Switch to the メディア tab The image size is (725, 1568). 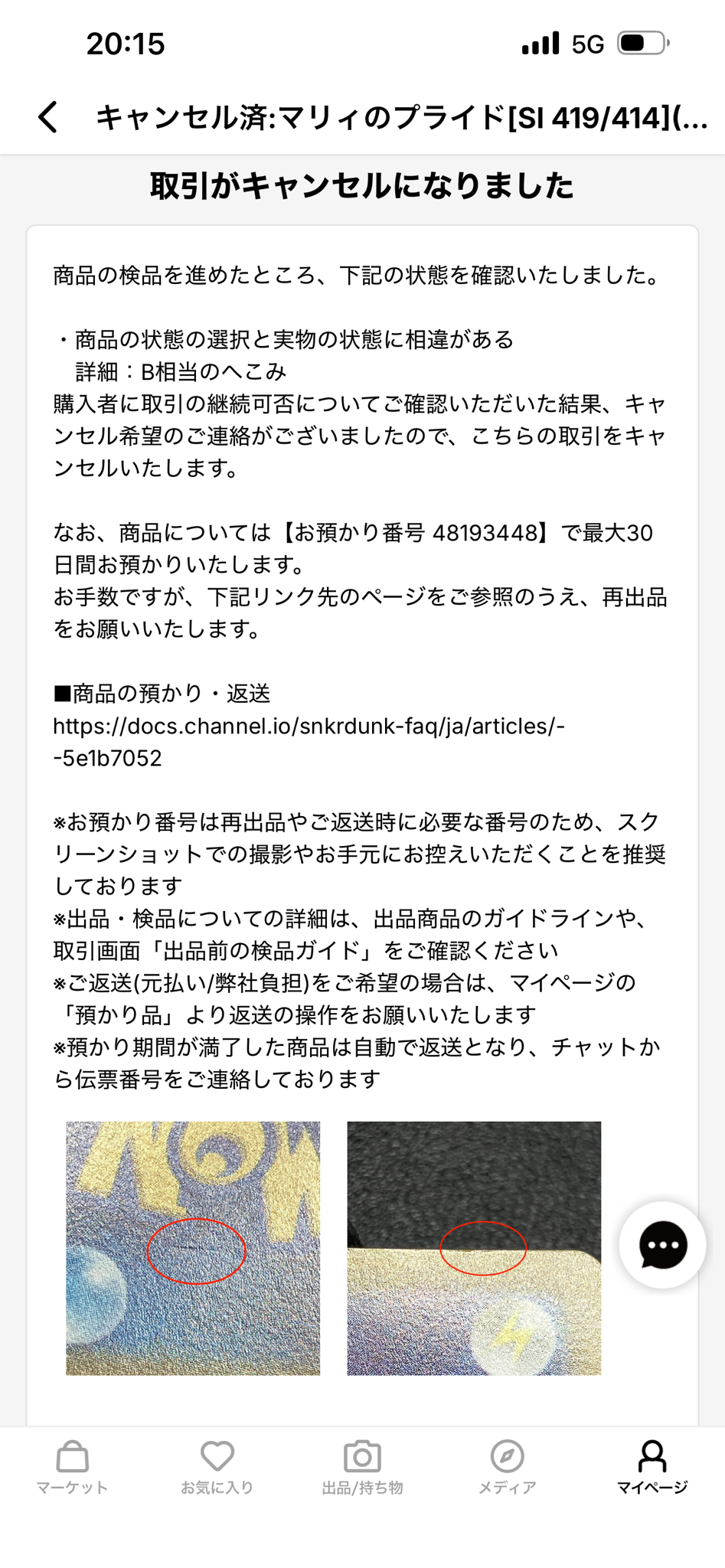pos(507,1467)
